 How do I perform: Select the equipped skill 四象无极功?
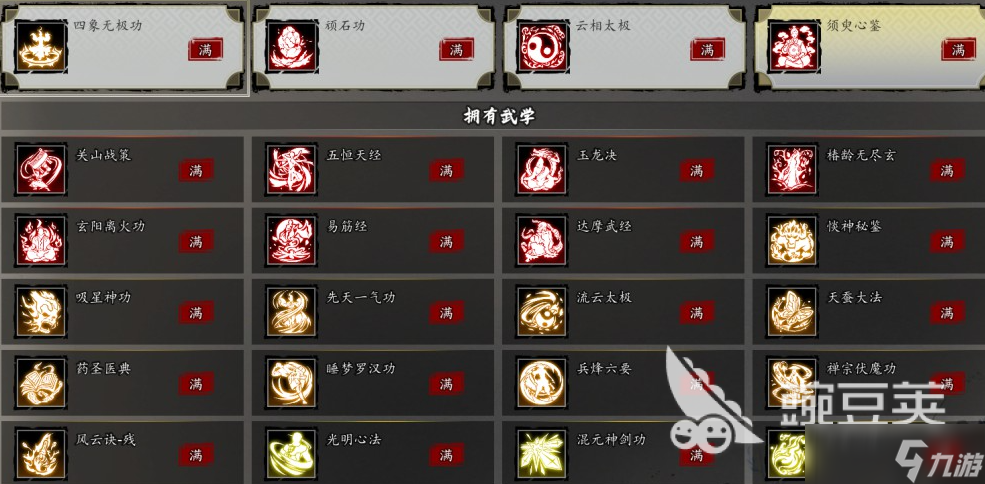pos(123,48)
